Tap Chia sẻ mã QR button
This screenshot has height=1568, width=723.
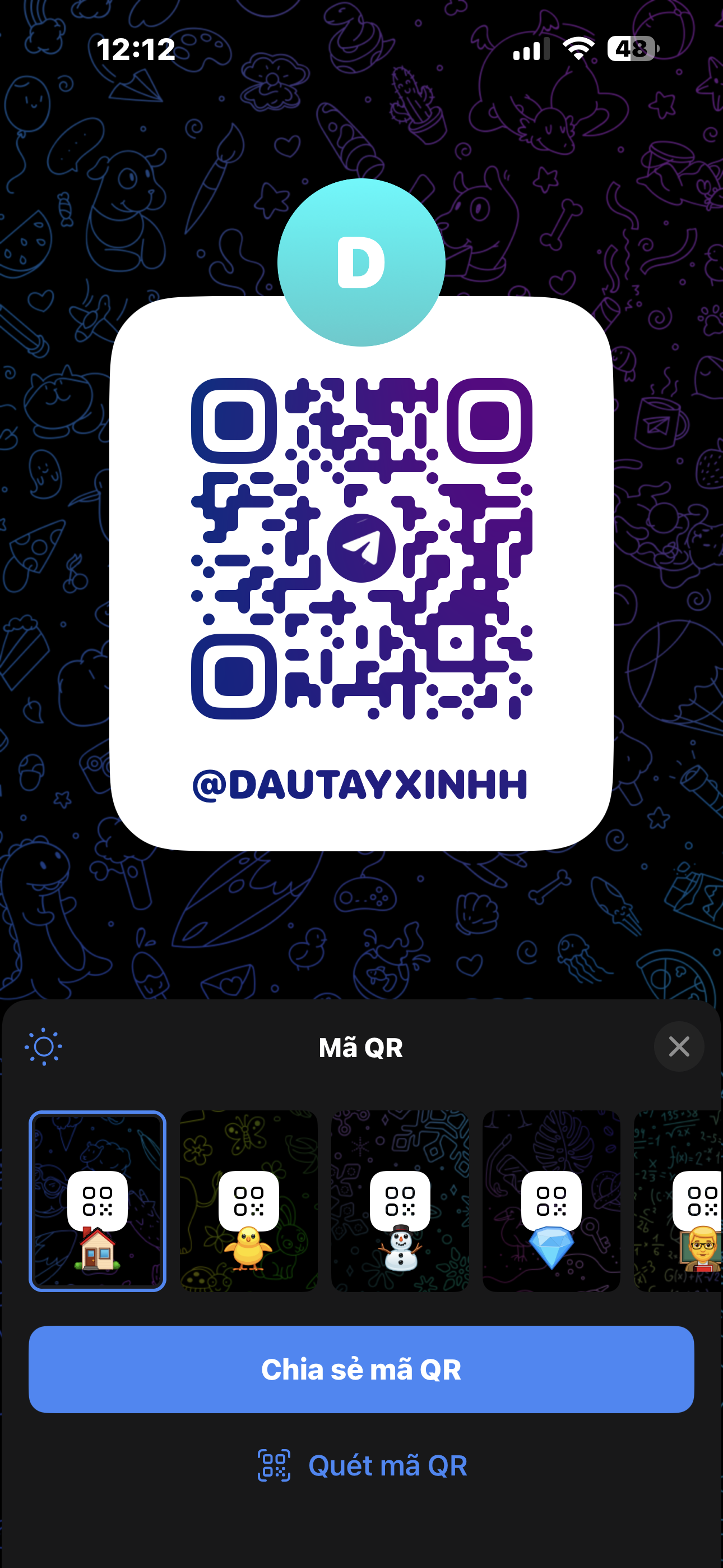pyautogui.click(x=361, y=1369)
